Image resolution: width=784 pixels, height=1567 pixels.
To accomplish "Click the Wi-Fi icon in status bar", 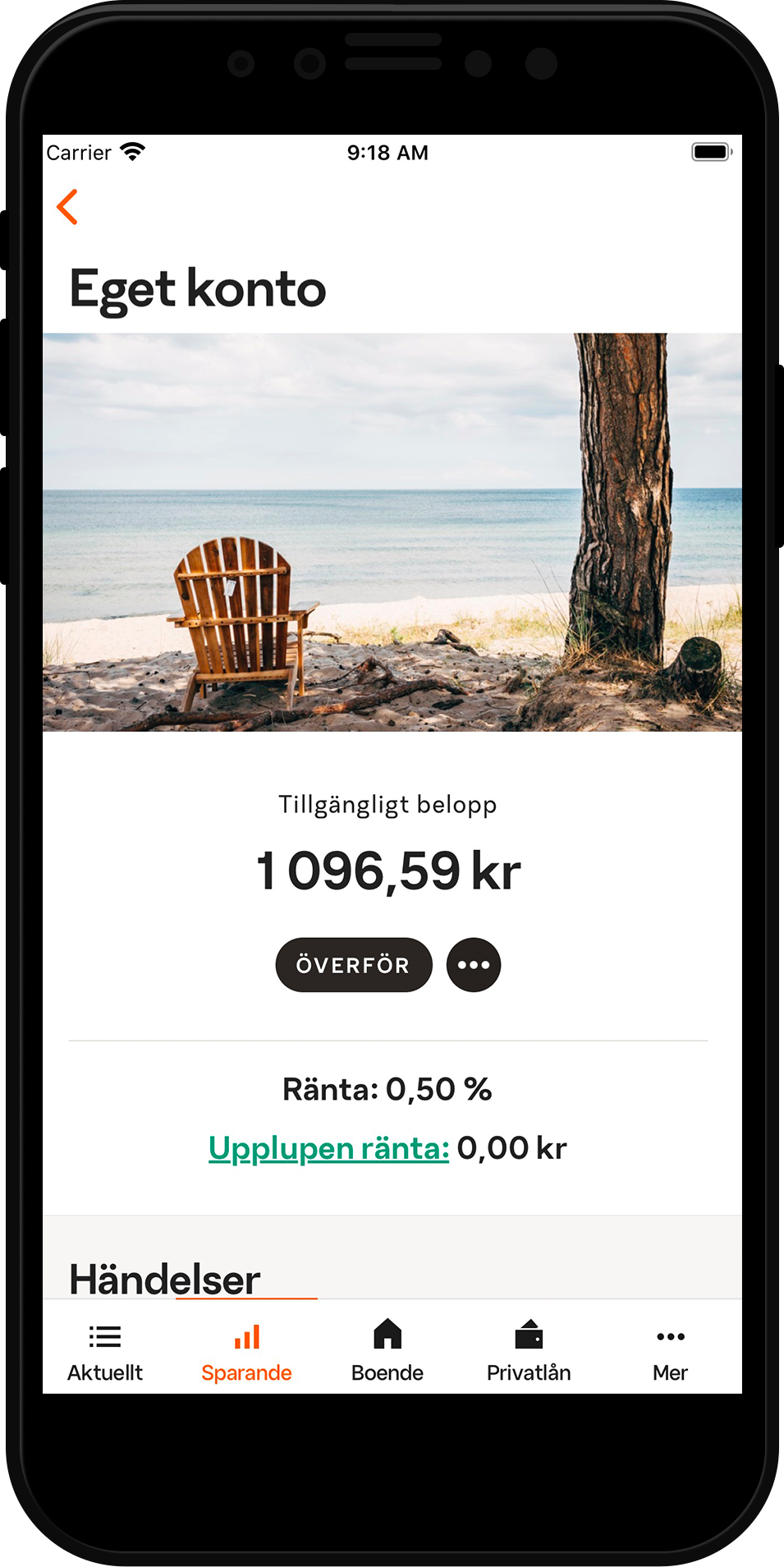I will pos(134,150).
